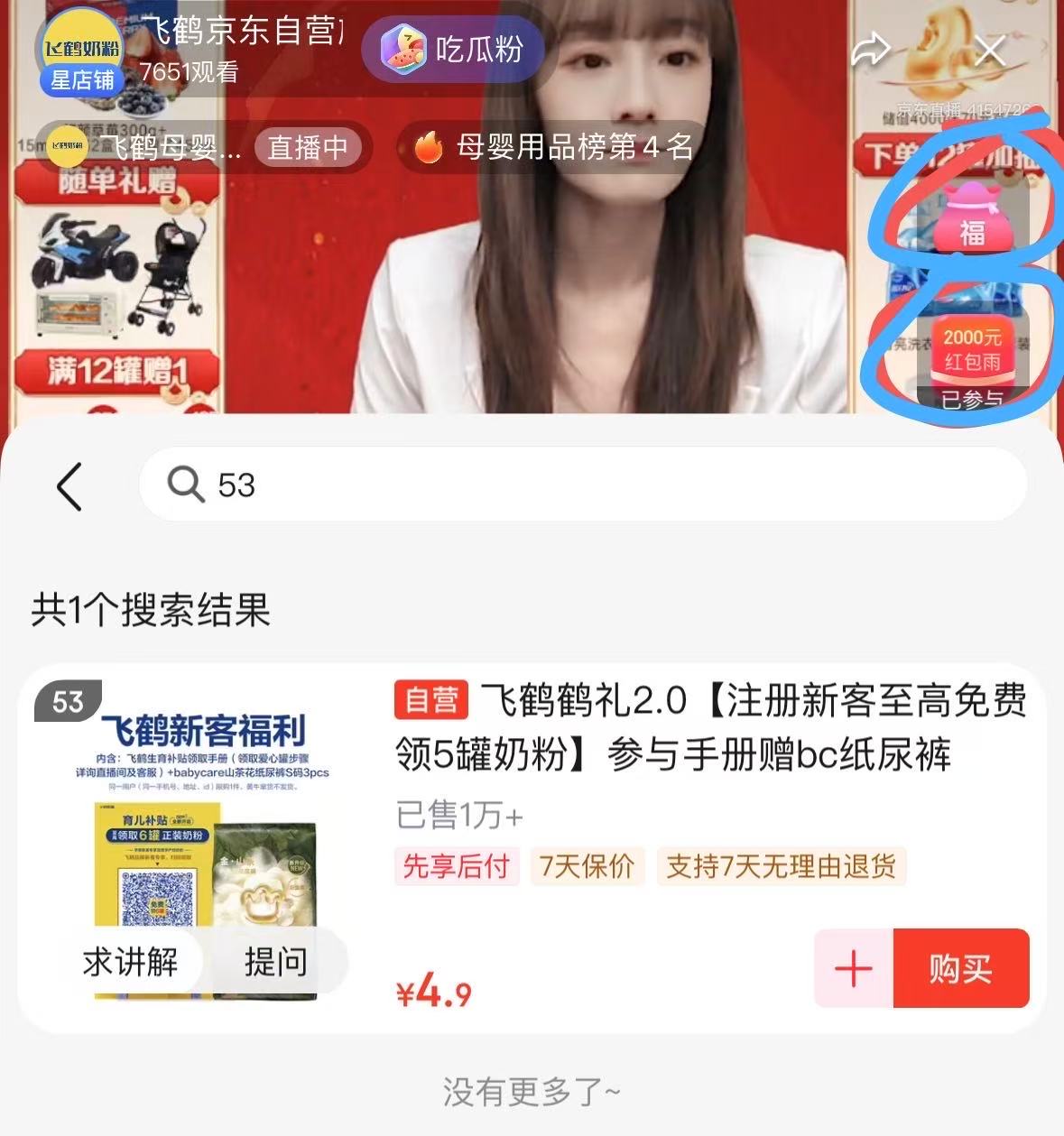Click the 自营 self-operated tag
Image resolution: width=1064 pixels, height=1136 pixels.
click(432, 697)
